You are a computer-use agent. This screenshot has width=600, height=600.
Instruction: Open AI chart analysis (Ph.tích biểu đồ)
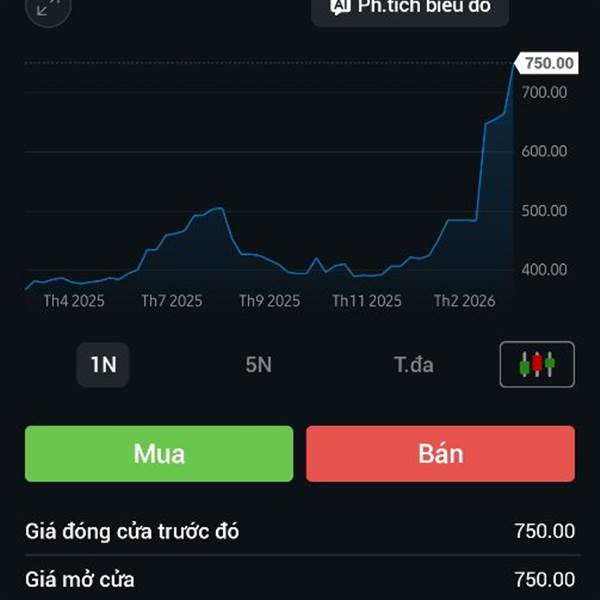coord(410,8)
